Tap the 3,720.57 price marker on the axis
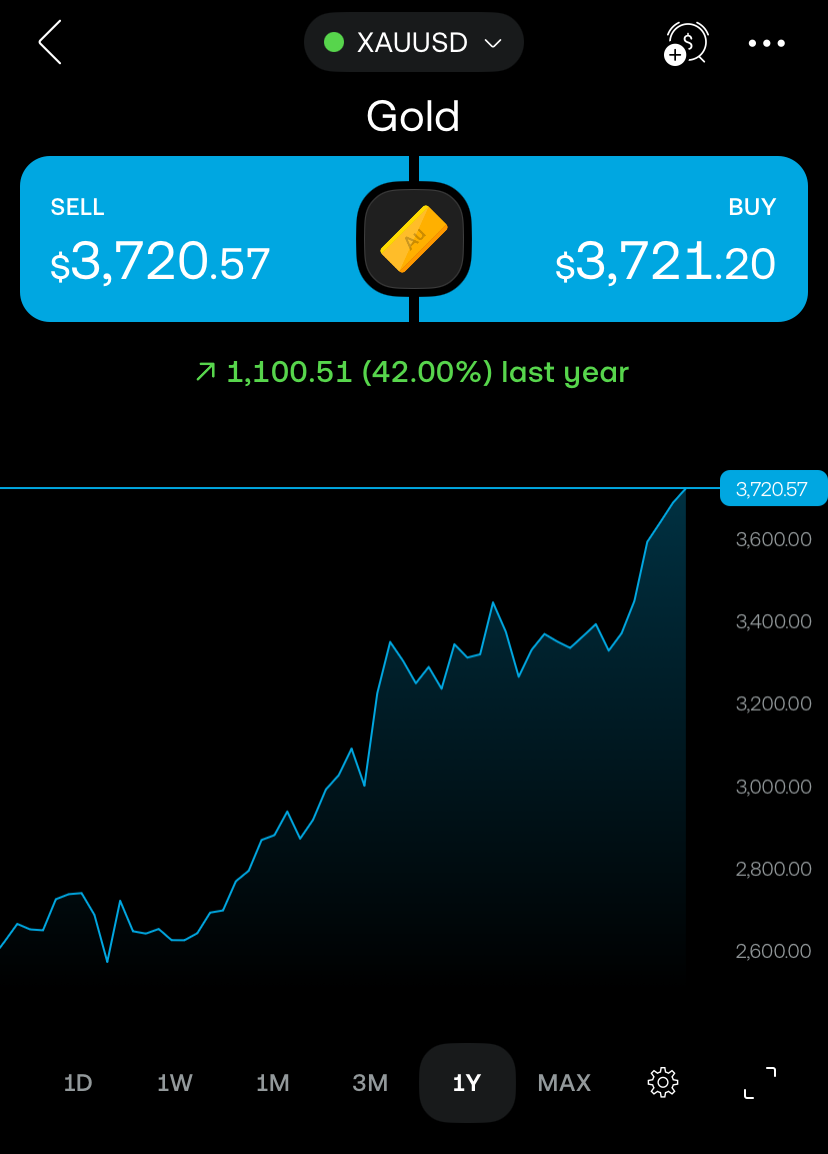Screen dimensions: 828x1154 click(773, 488)
